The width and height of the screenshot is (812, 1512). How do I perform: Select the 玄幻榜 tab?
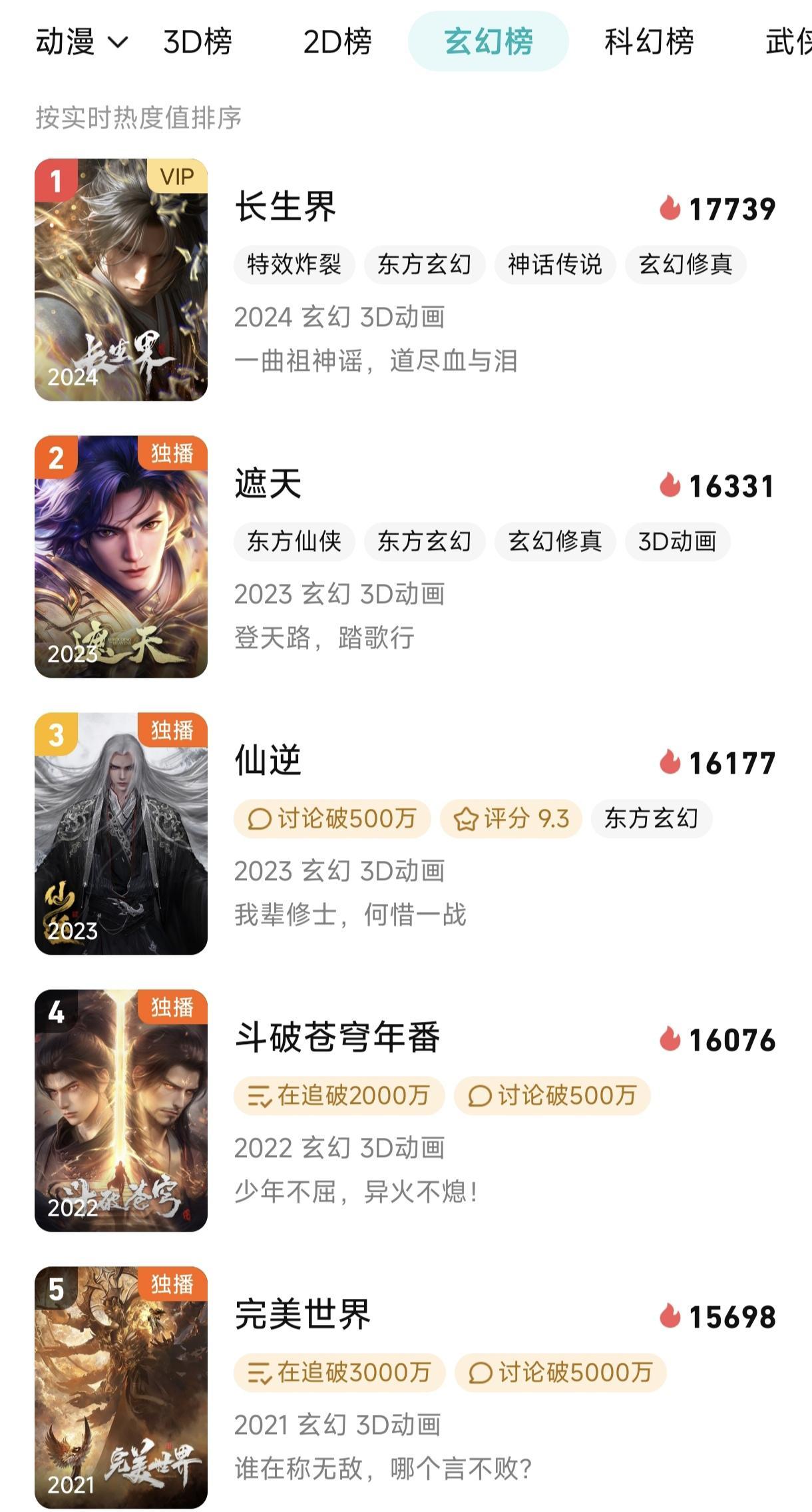pyautogui.click(x=488, y=42)
